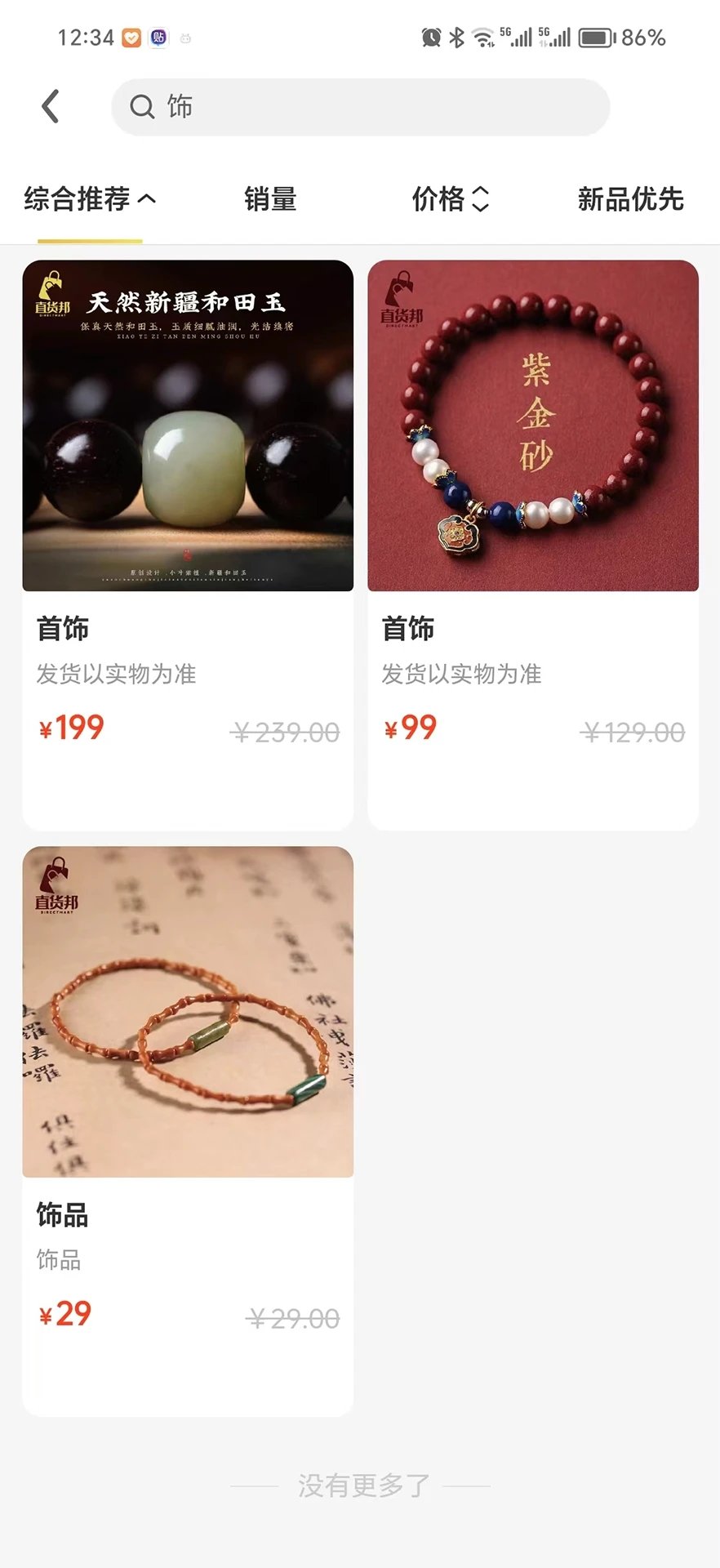720x1568 pixels.
Task: Sort results by 销量
Action: tap(270, 199)
